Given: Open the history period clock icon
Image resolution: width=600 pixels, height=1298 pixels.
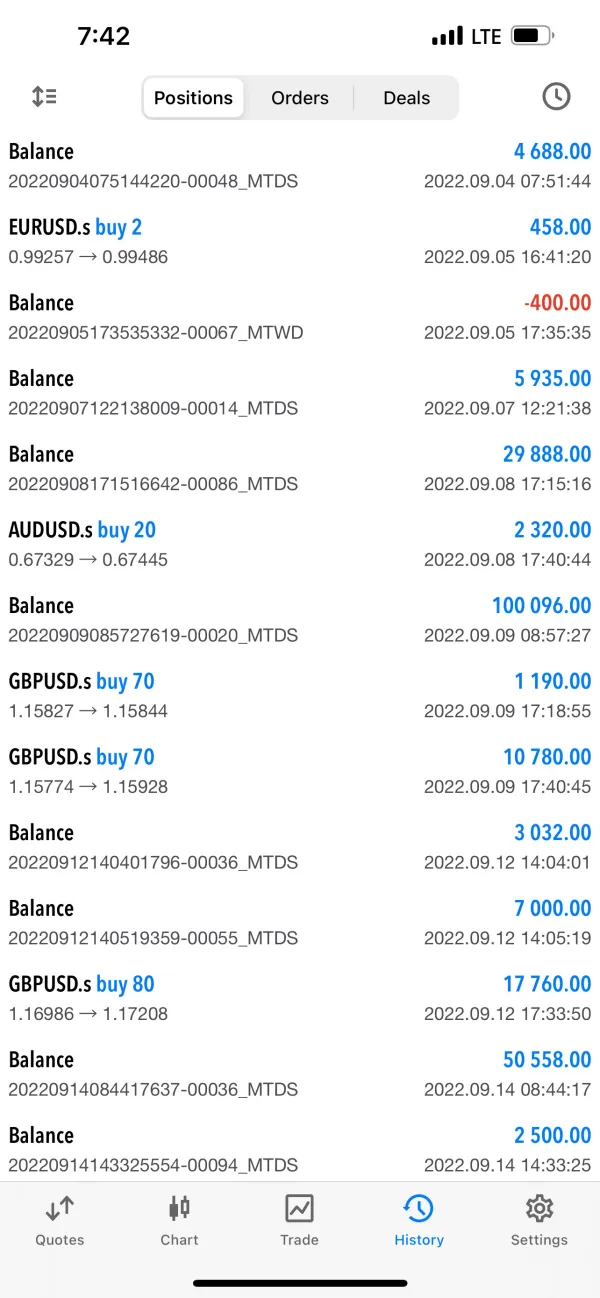Looking at the screenshot, I should [556, 97].
